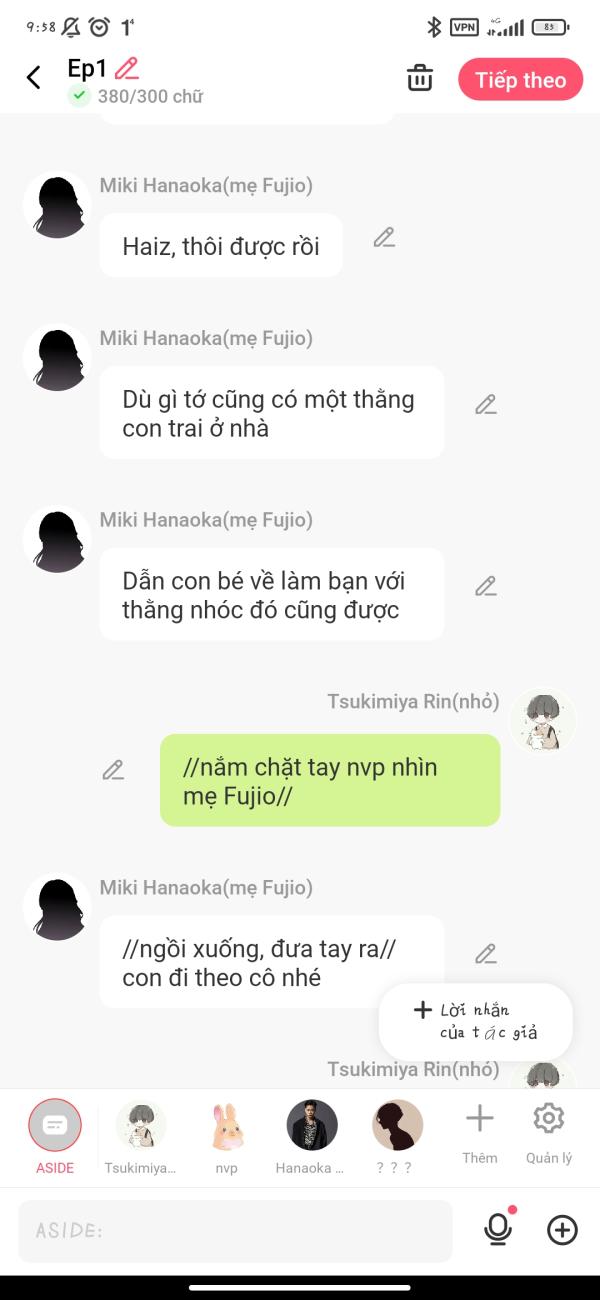The image size is (600, 1300).
Task: Edit the Ep1 episode title
Action: coord(127,69)
